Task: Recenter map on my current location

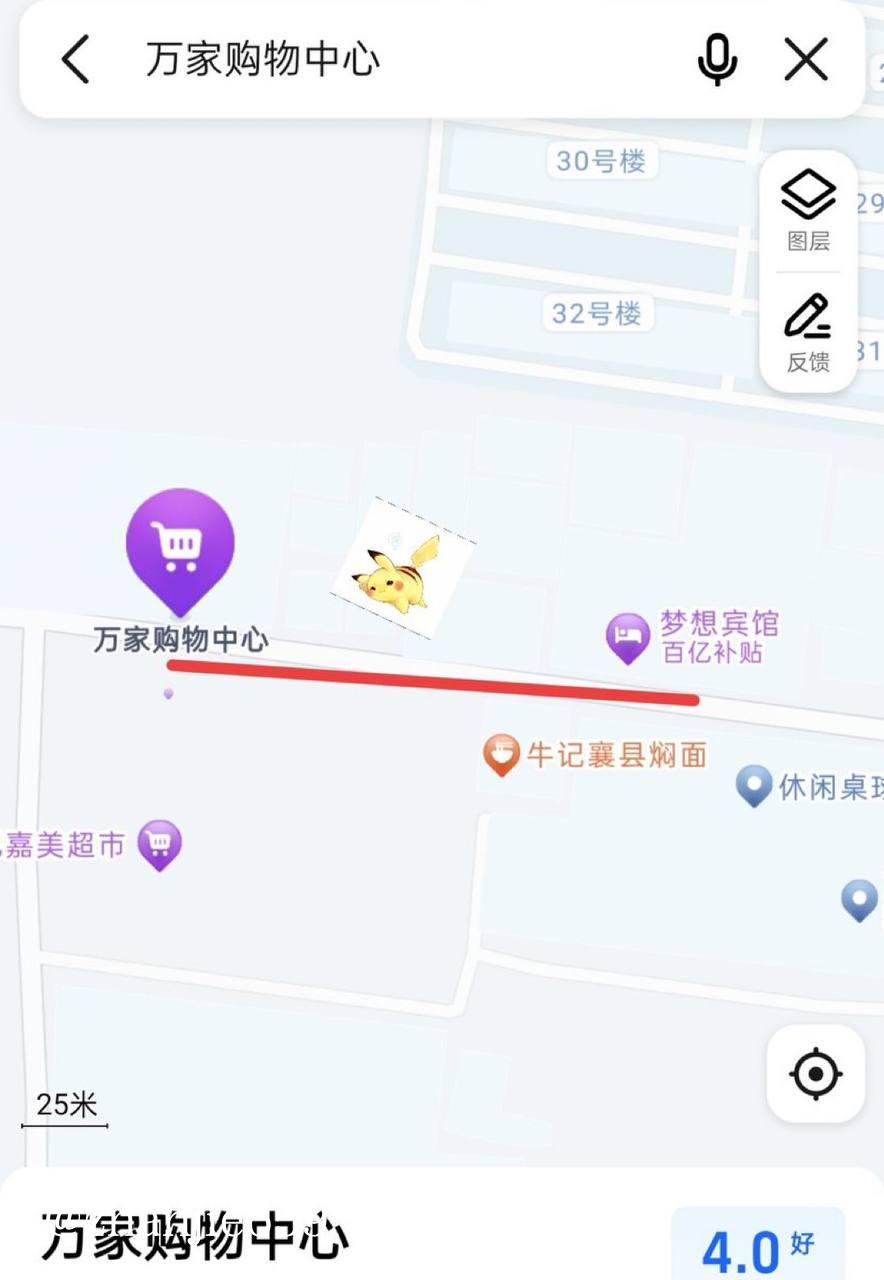Action: coord(815,1074)
